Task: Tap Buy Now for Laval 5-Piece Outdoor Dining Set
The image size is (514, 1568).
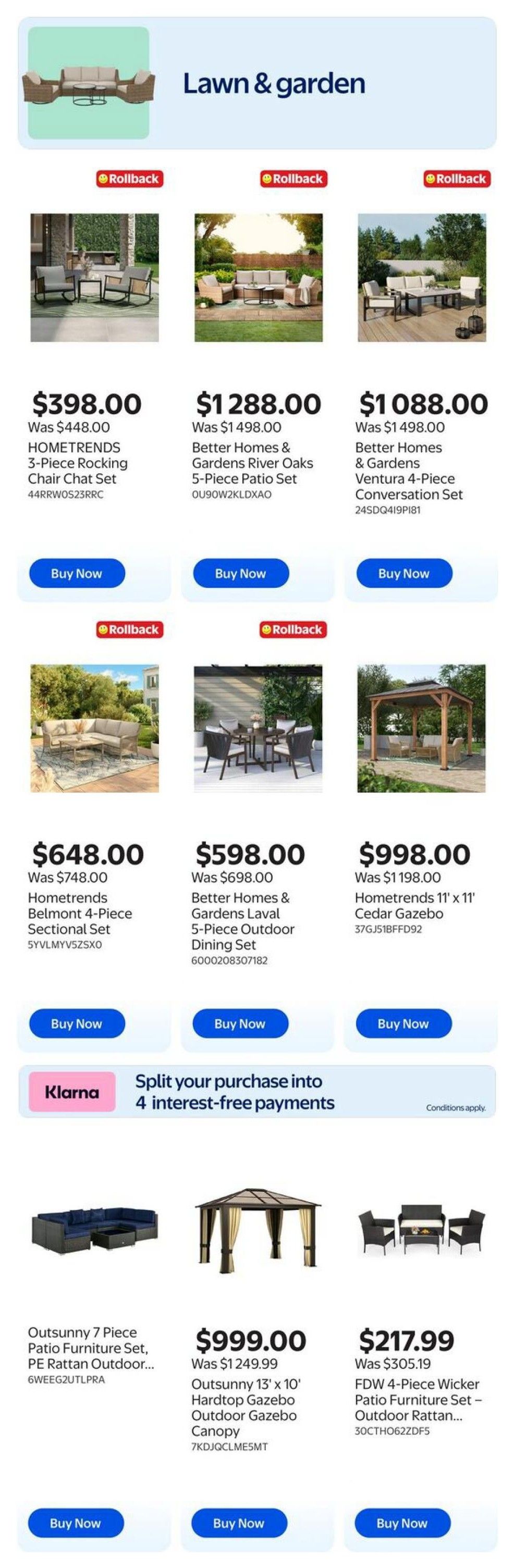Action: (240, 1024)
